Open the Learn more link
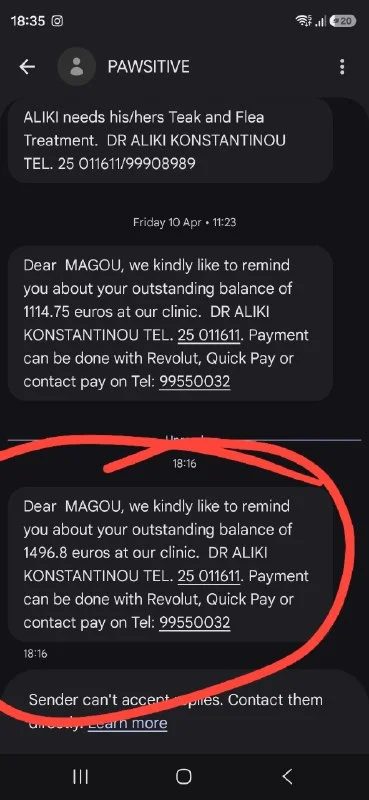The width and height of the screenshot is (369, 800). click(x=128, y=723)
